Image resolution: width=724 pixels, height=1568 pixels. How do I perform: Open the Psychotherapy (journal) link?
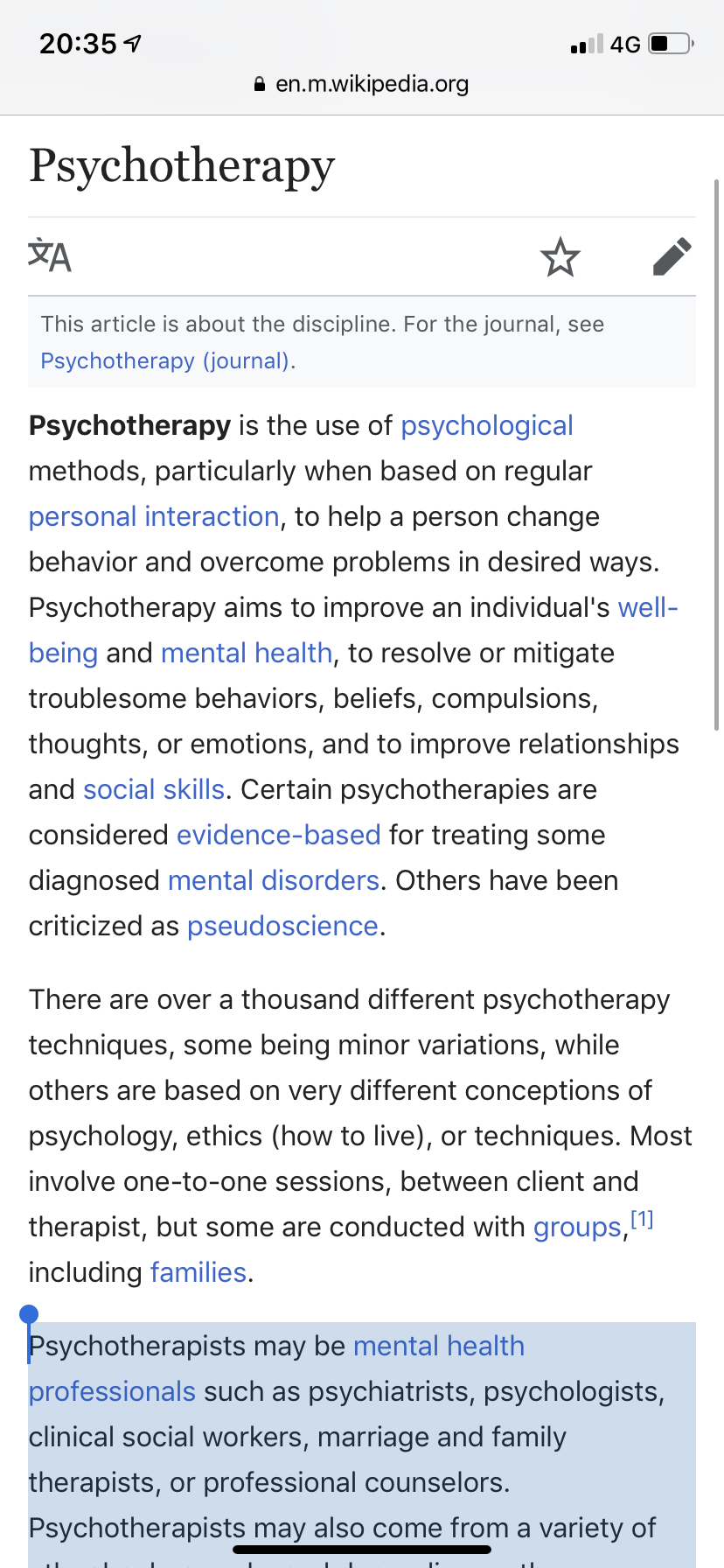pos(166,360)
